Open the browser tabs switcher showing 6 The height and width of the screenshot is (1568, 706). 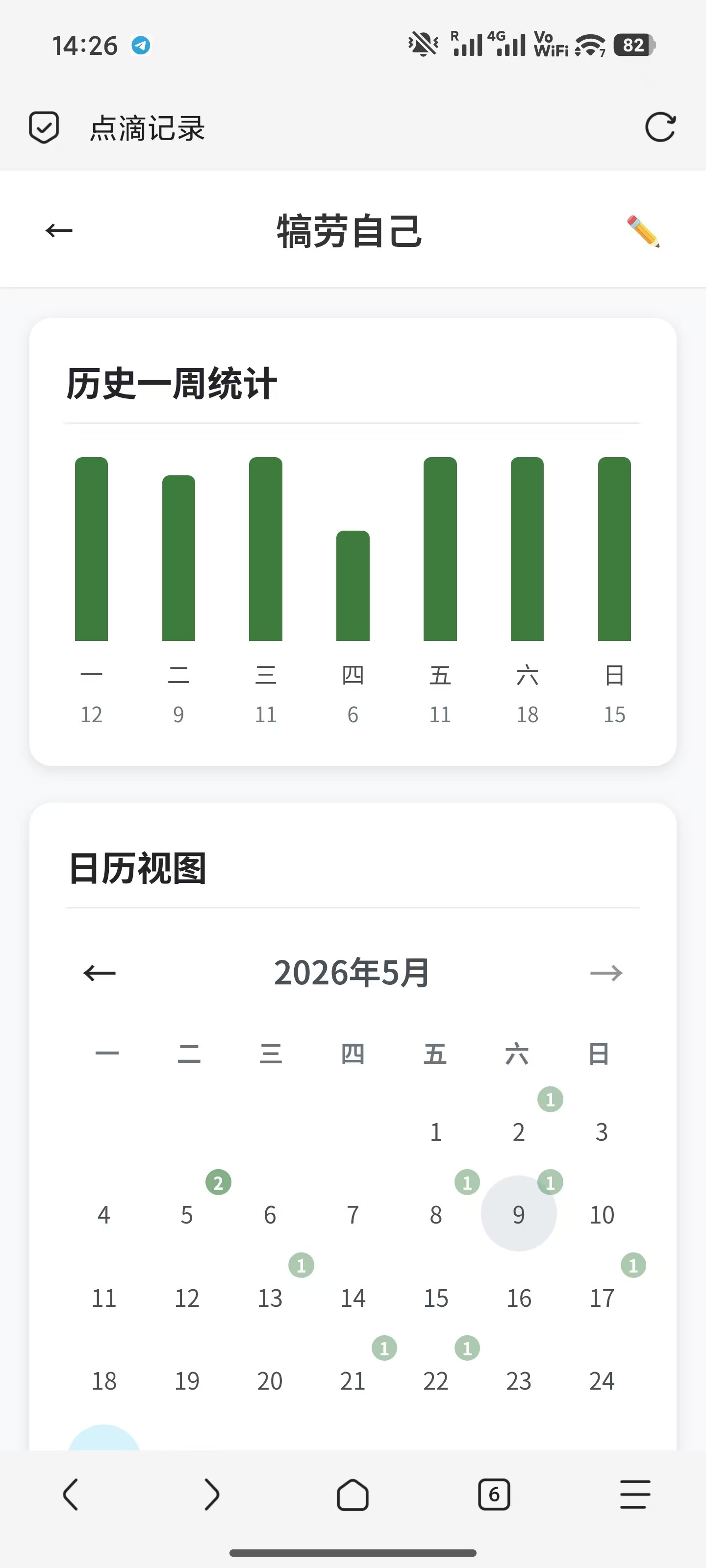tap(494, 1494)
